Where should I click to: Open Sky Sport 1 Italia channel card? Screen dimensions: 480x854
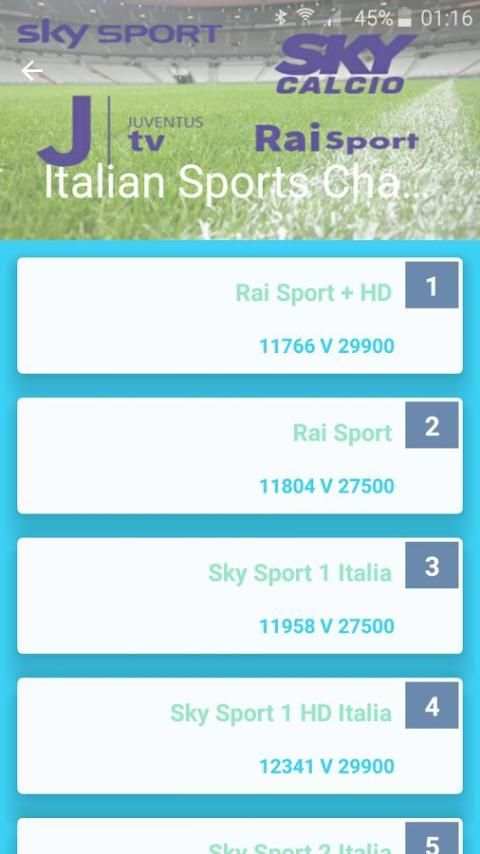point(240,595)
